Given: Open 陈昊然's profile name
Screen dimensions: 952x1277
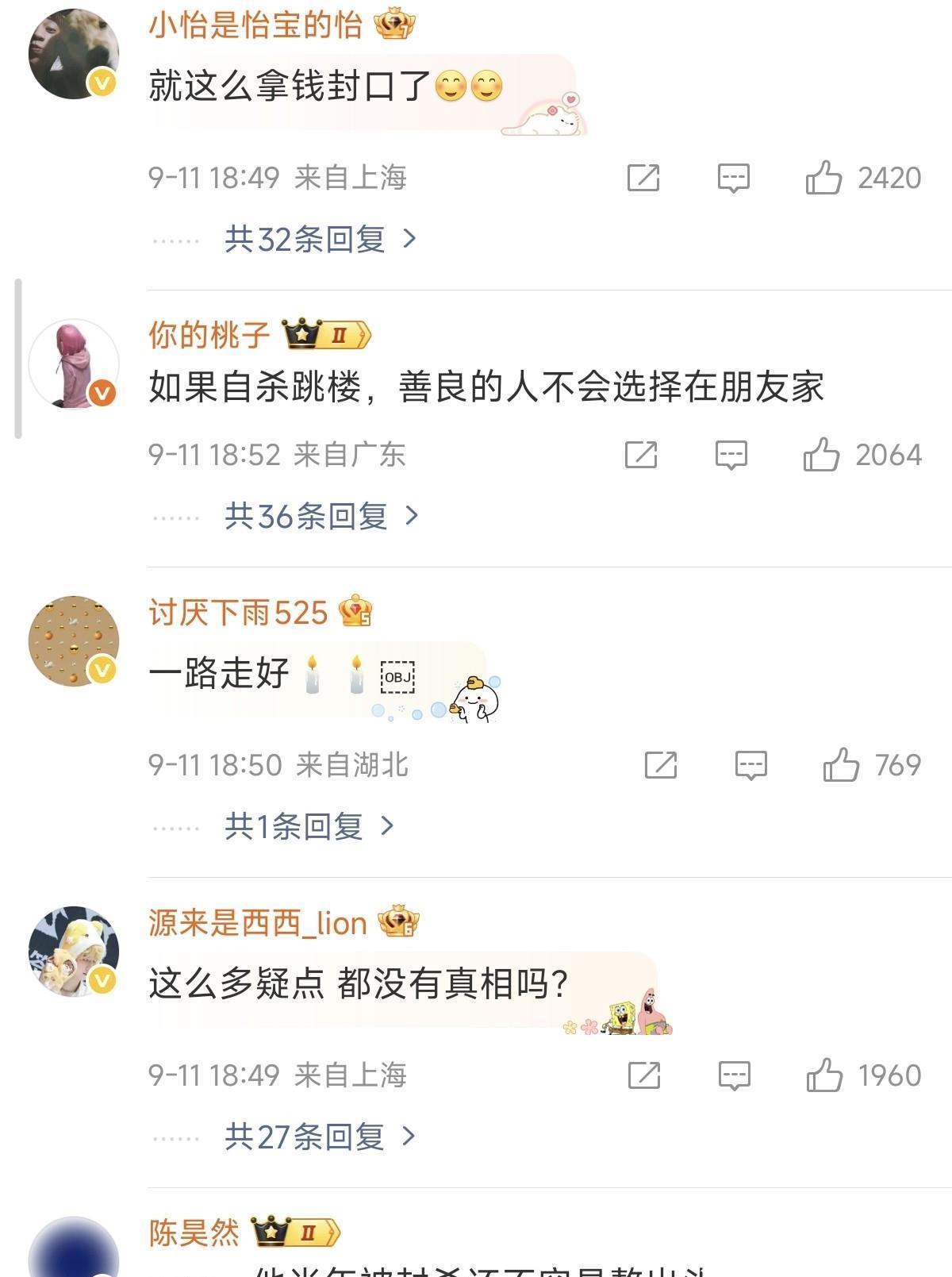Looking at the screenshot, I should coord(194,1233).
